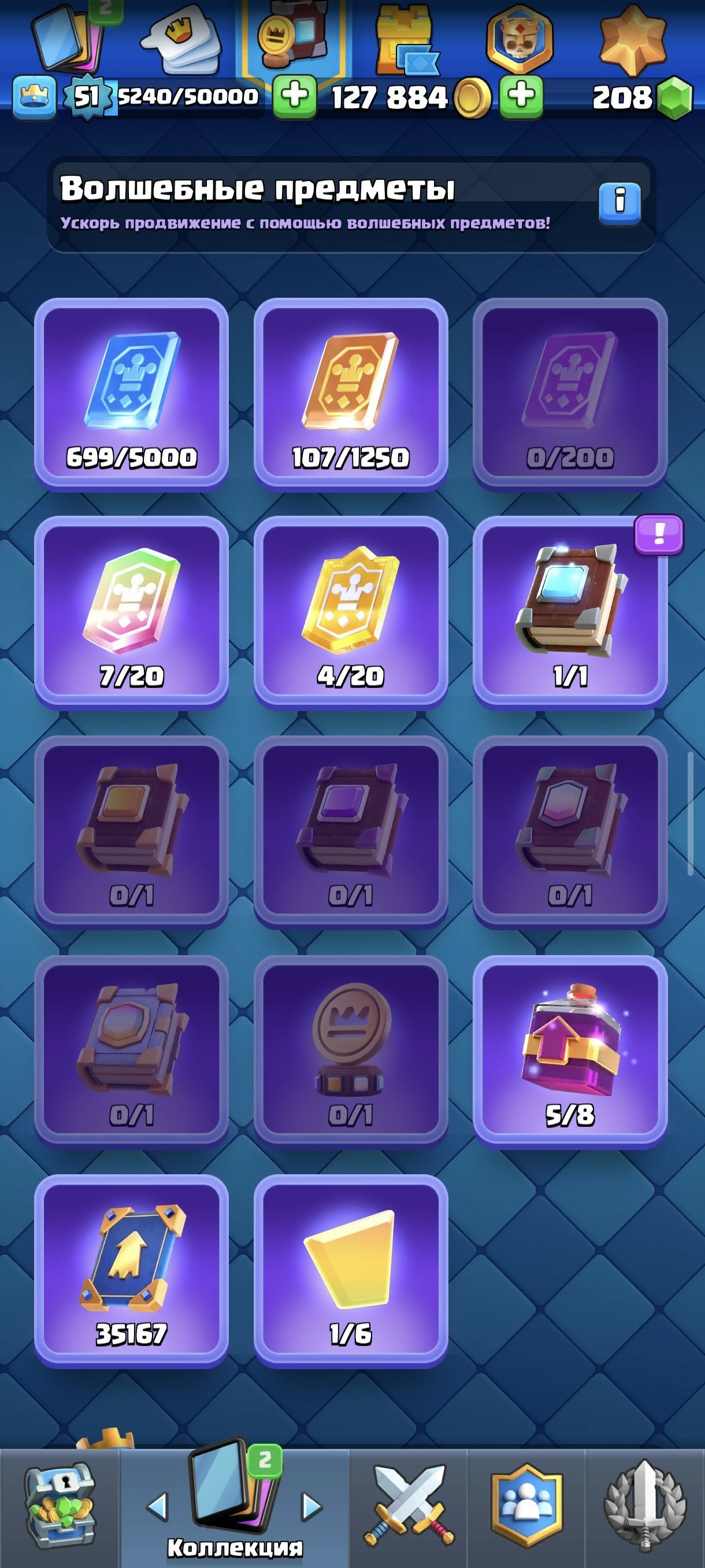Open the orange wild card 107/1250 tile
The height and width of the screenshot is (1568, 705).
[x=350, y=393]
